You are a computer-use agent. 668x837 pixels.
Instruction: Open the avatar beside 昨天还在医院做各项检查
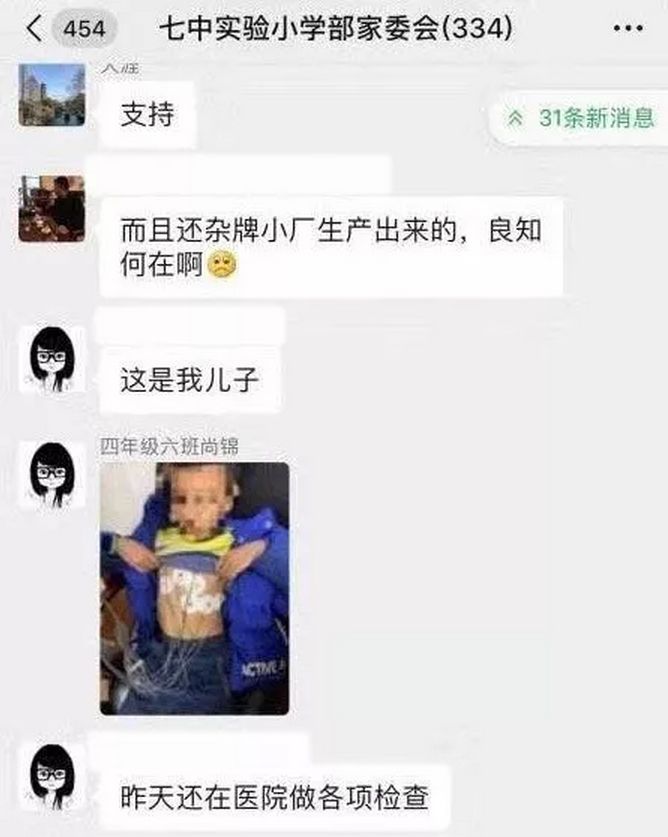tap(51, 775)
